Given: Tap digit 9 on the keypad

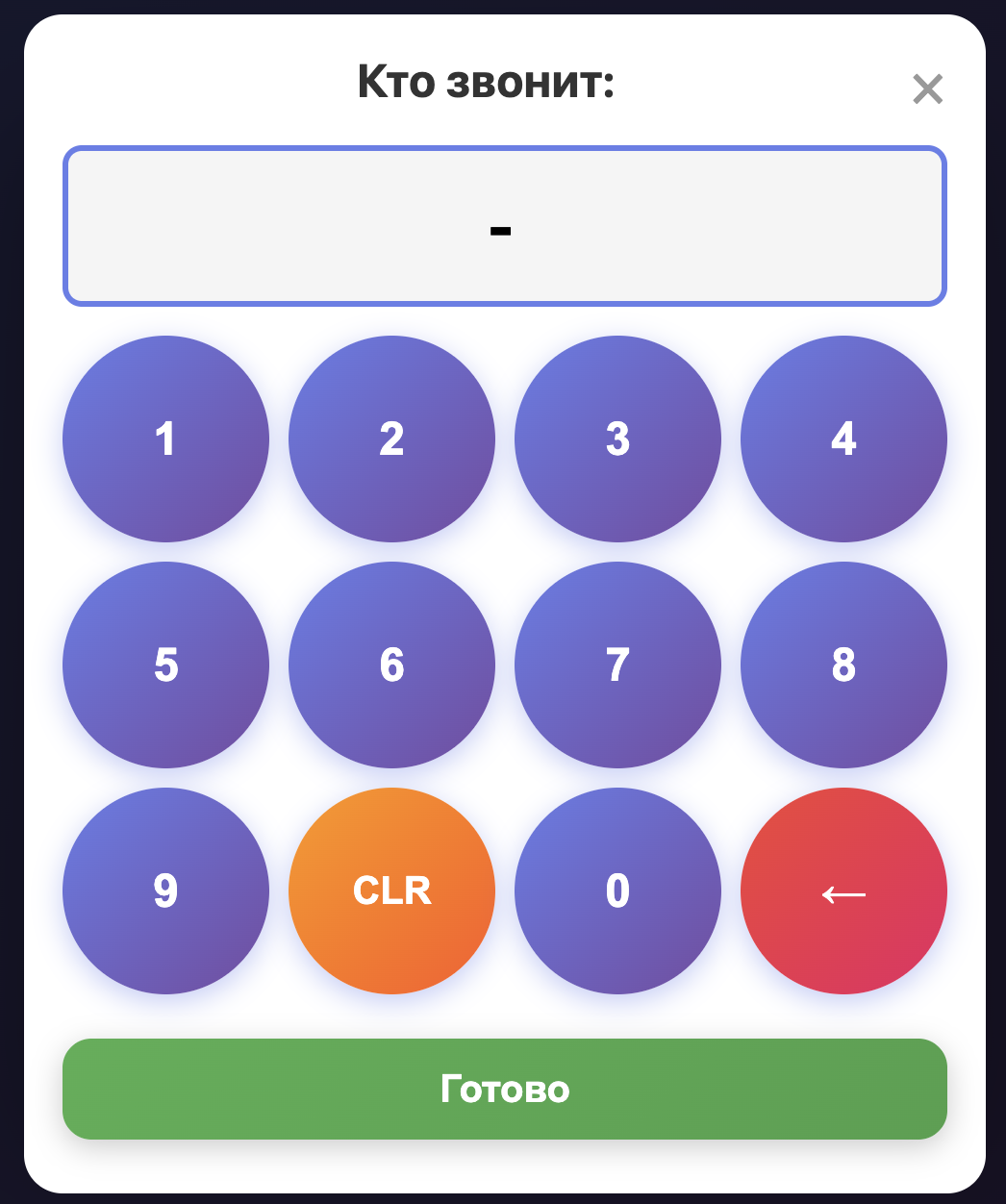Looking at the screenshot, I should click(165, 891).
